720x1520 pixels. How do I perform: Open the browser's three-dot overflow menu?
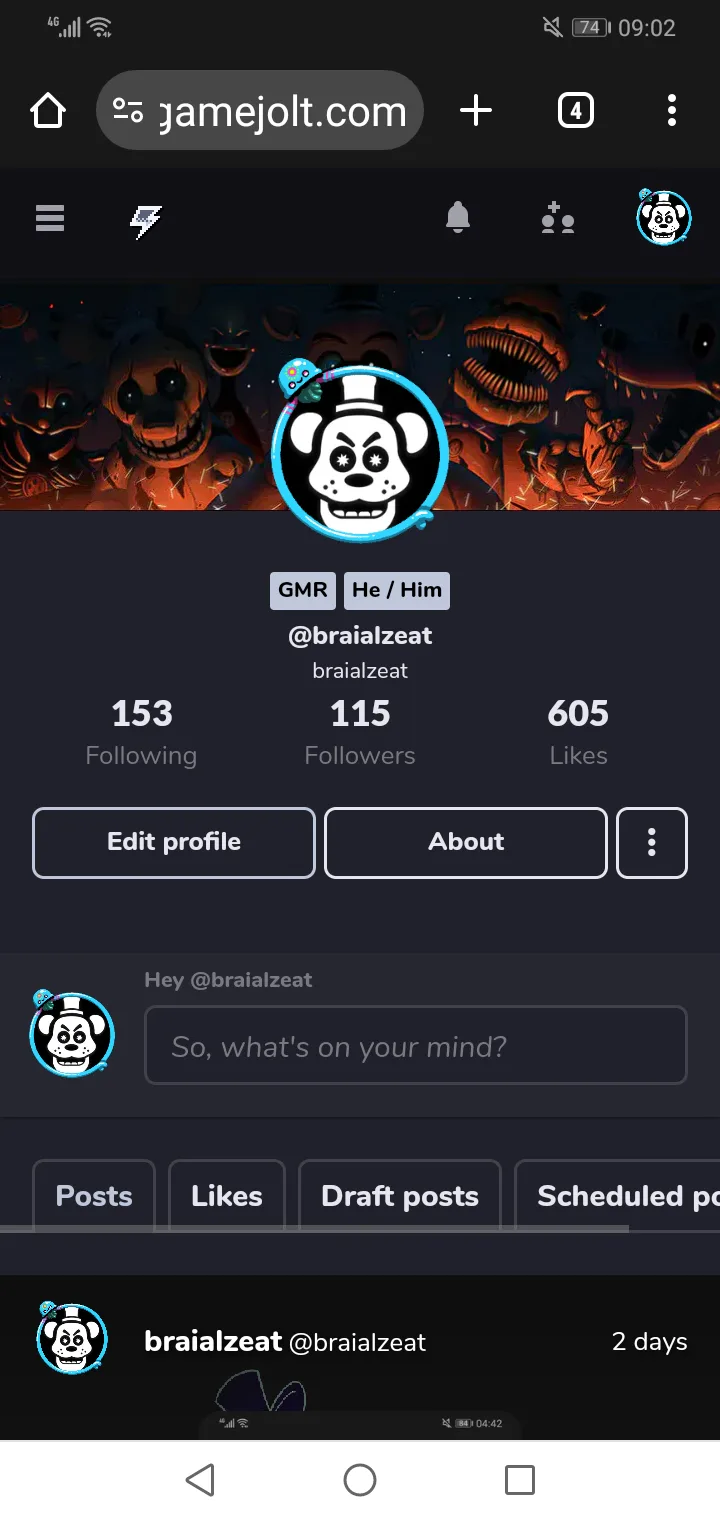672,110
